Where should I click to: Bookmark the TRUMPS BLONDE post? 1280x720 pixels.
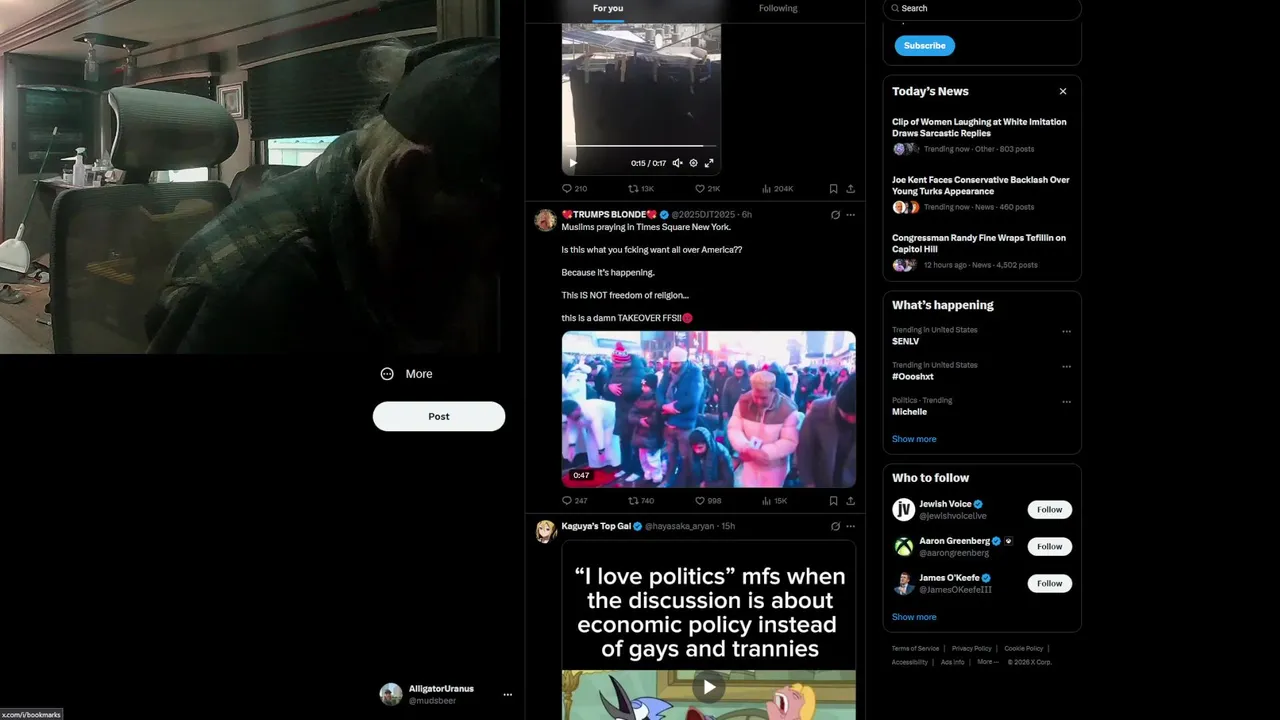833,501
